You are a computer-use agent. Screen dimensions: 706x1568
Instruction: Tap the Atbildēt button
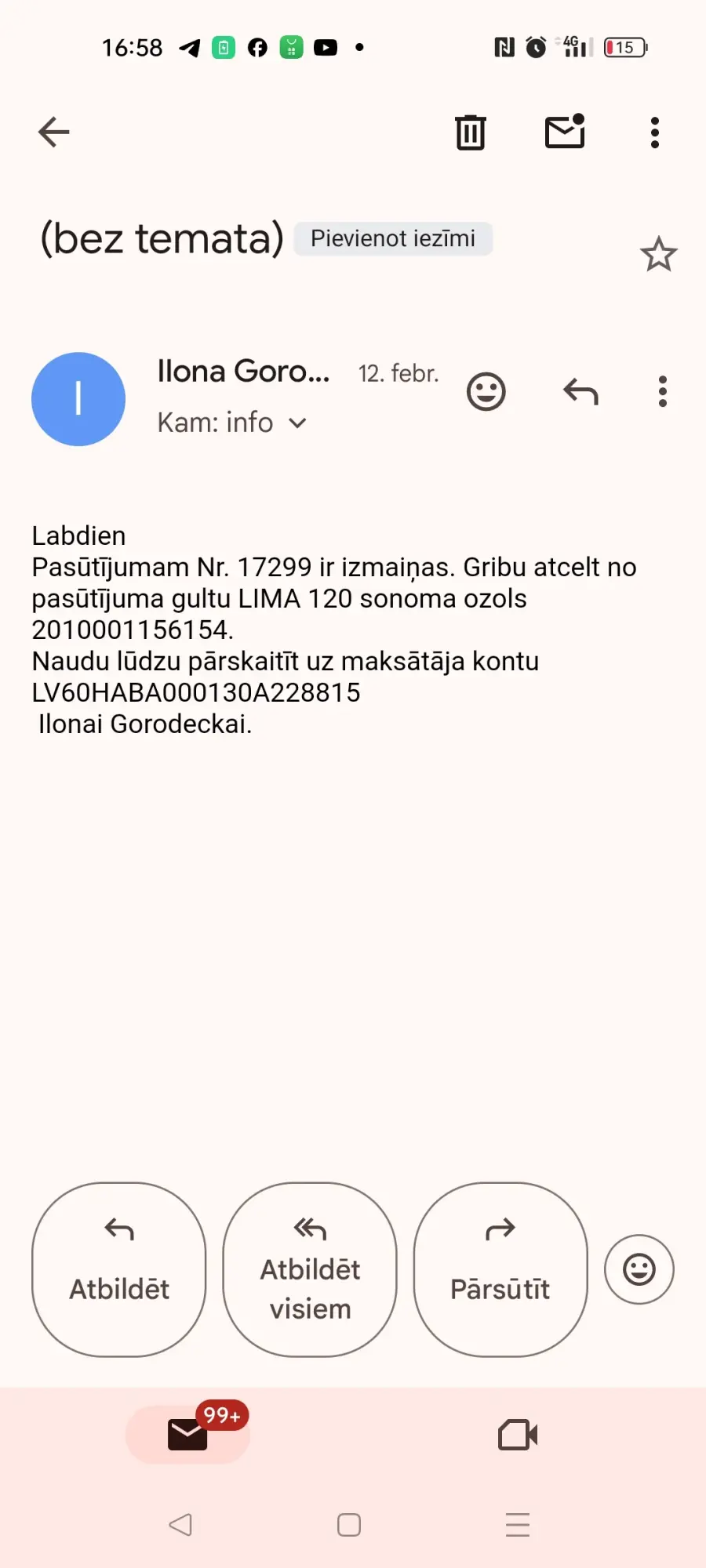coord(119,1269)
